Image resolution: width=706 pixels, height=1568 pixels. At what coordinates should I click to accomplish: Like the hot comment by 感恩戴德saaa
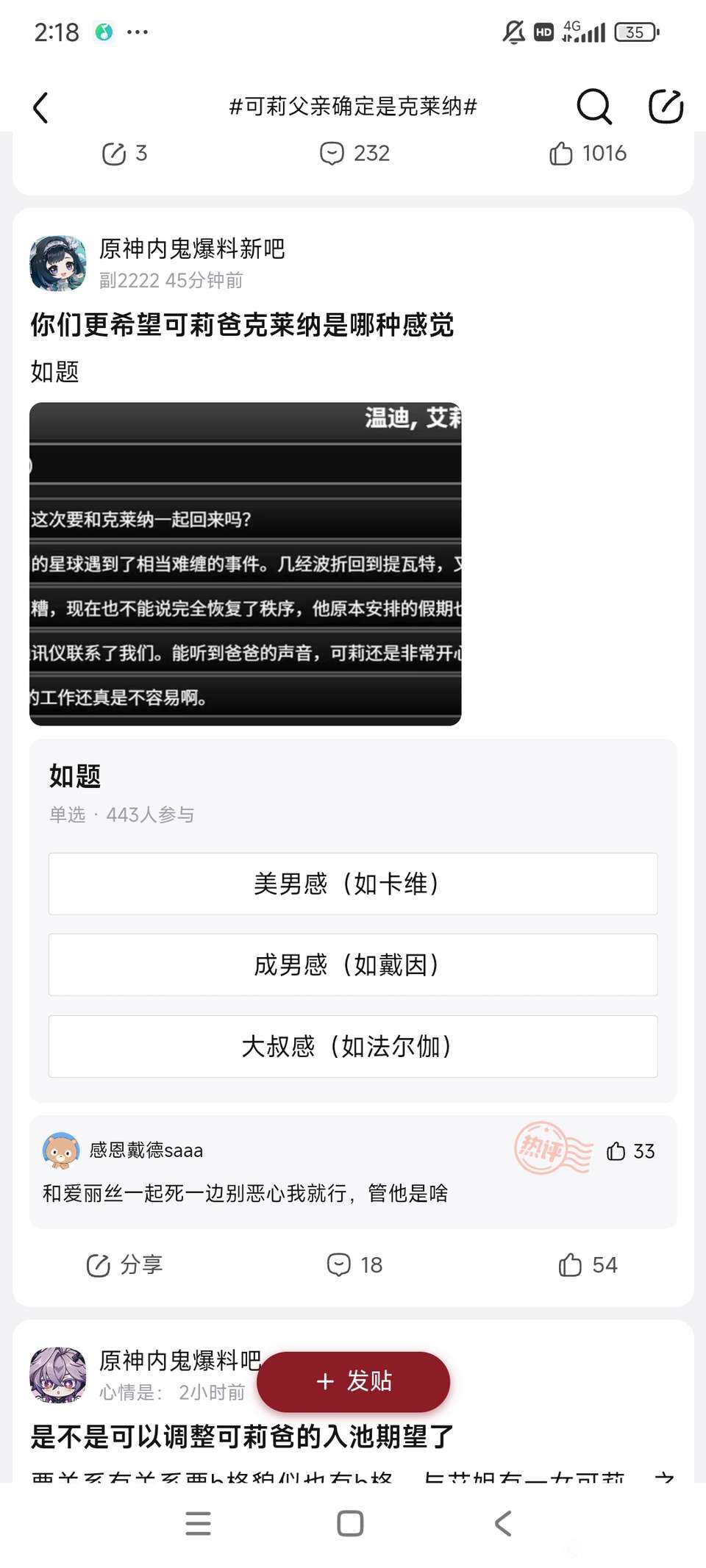pos(629,1151)
